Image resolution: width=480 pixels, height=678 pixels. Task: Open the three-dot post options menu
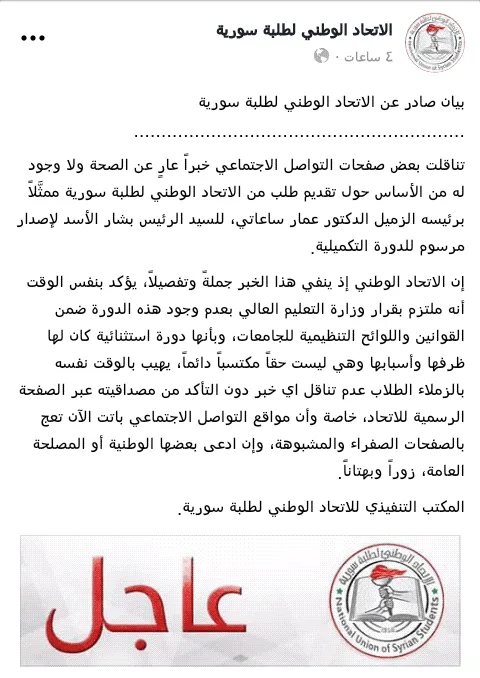click(x=33, y=38)
